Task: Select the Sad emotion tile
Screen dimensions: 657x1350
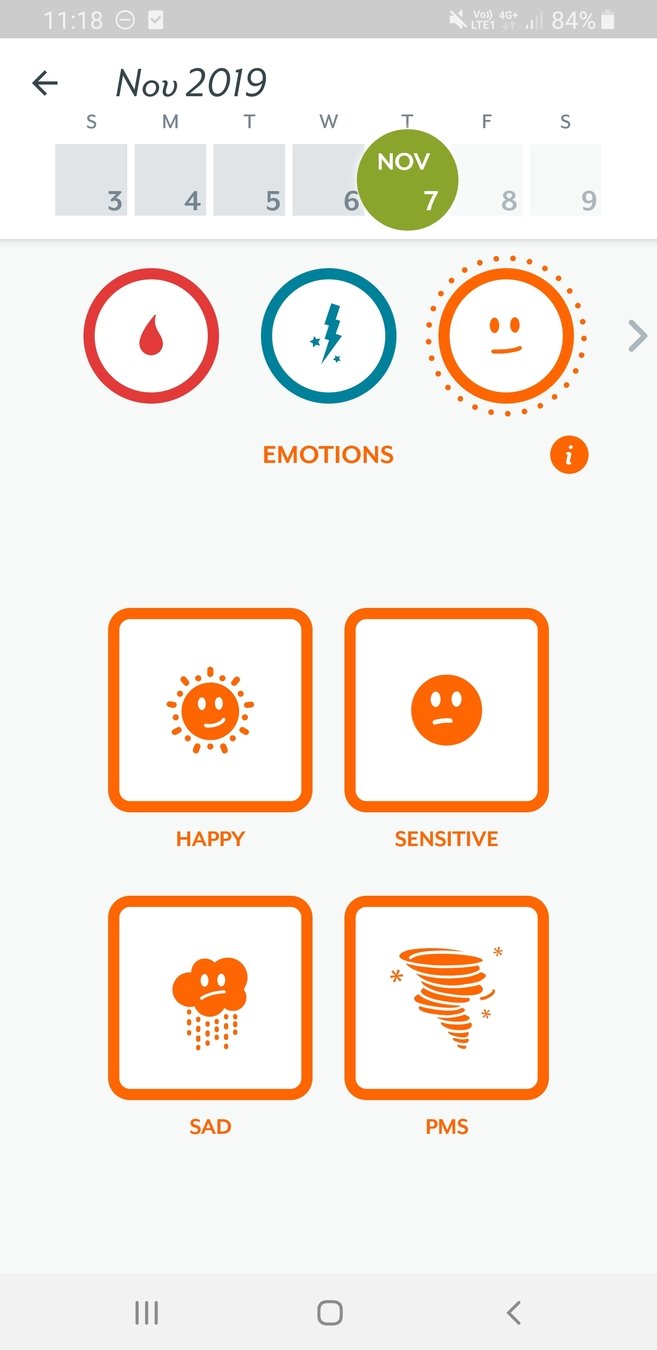Action: [210, 998]
